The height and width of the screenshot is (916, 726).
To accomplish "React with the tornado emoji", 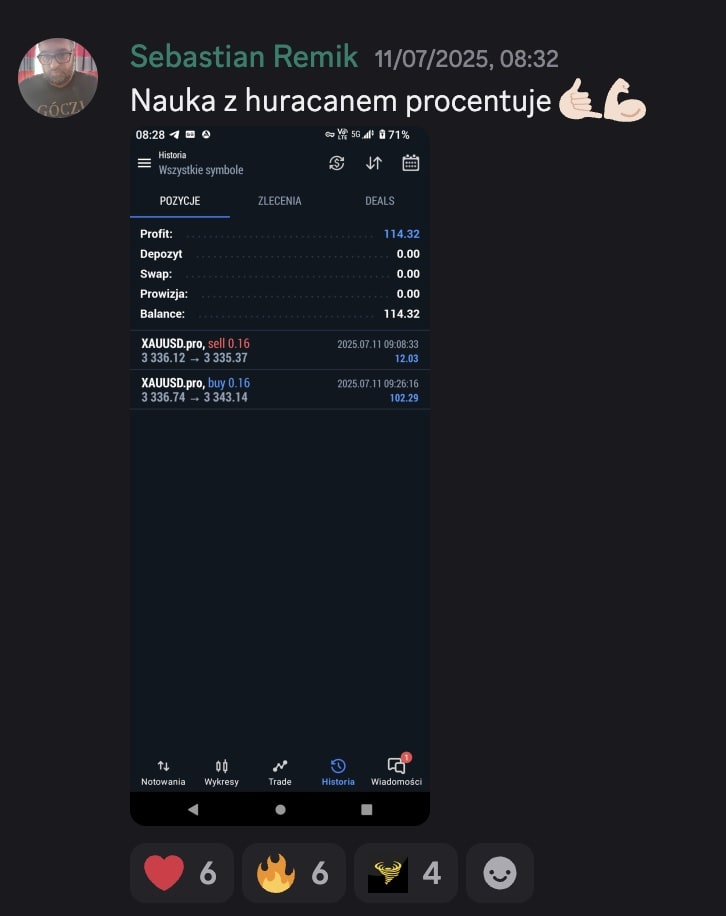I will click(405, 873).
